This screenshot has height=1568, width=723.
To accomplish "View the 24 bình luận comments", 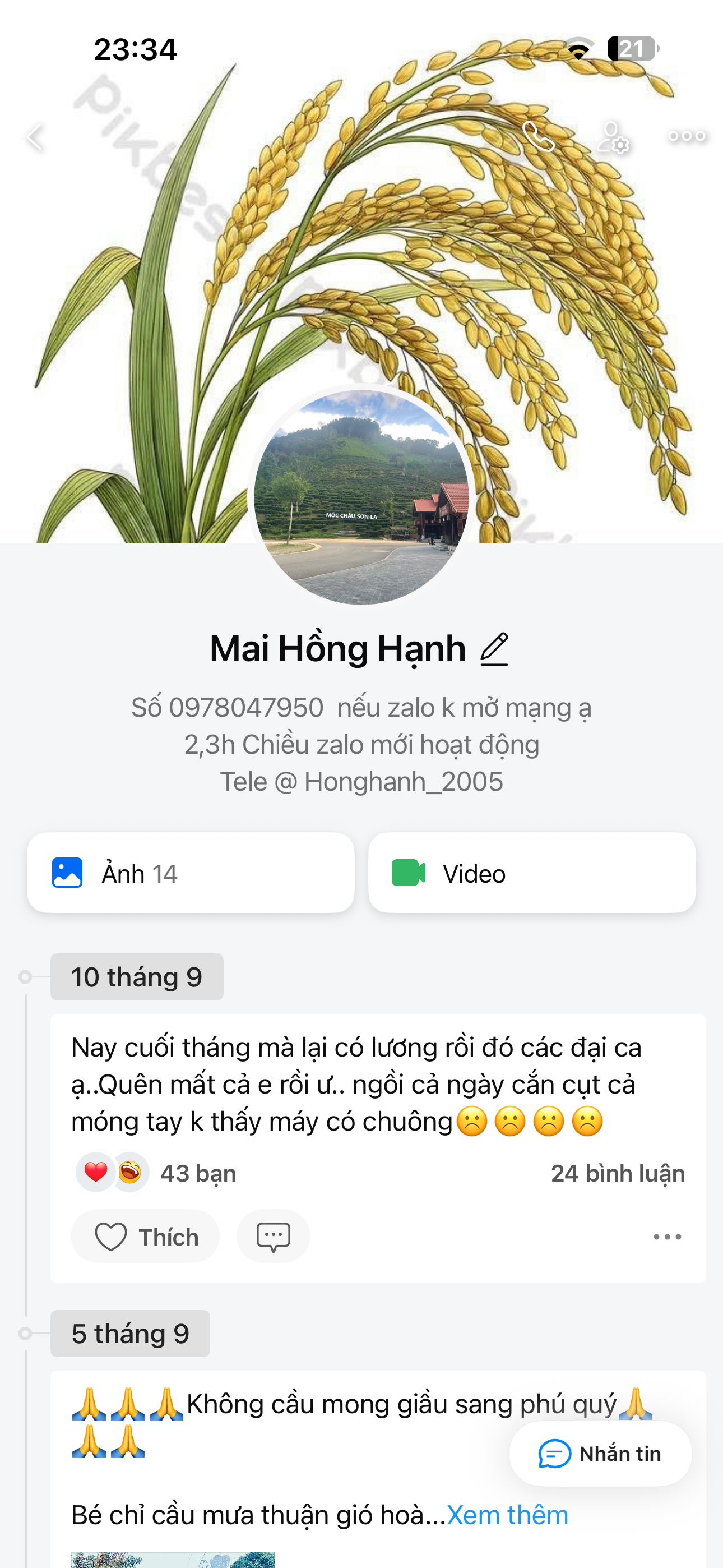I will [x=618, y=1173].
